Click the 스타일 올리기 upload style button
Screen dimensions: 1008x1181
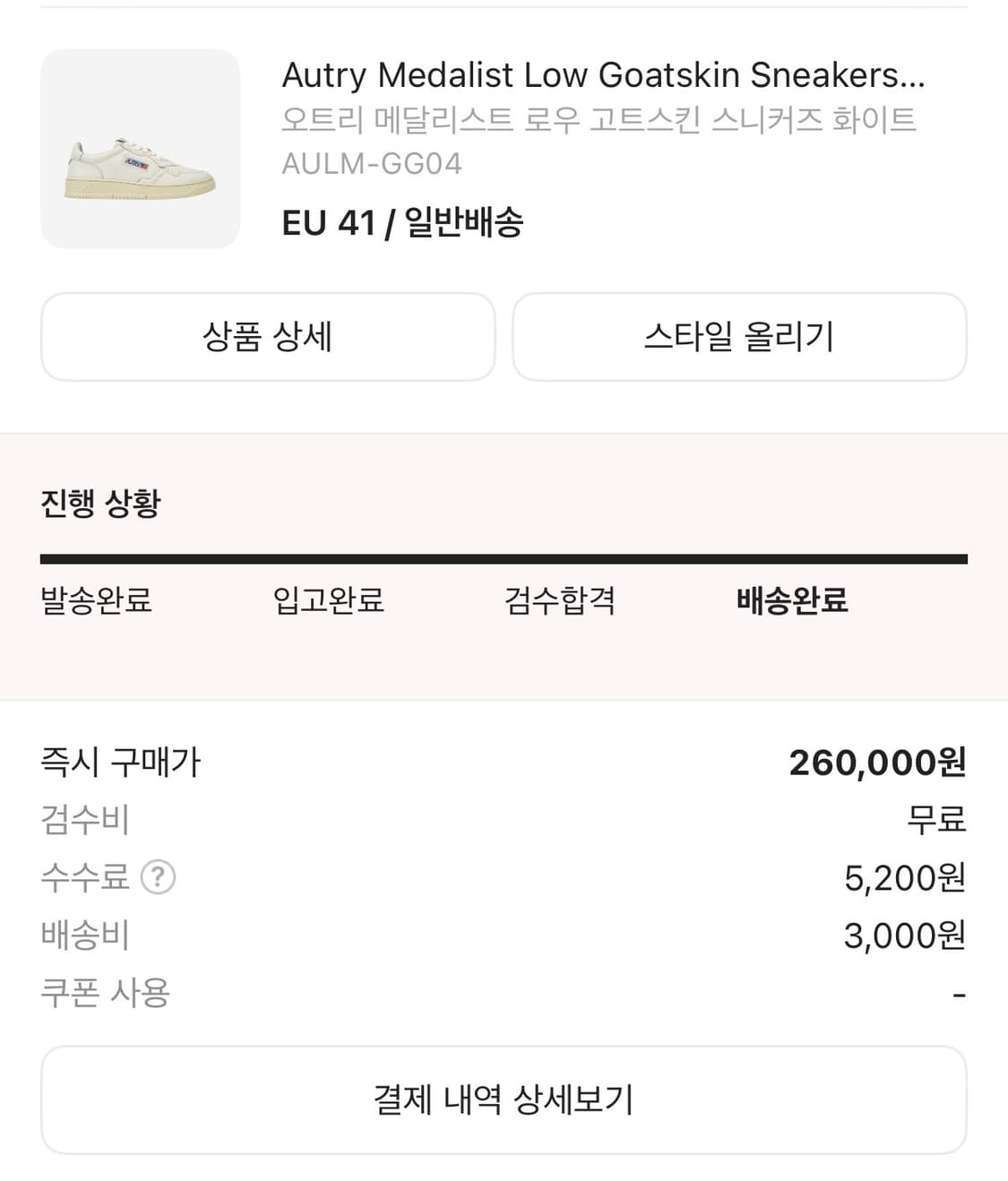tap(738, 336)
